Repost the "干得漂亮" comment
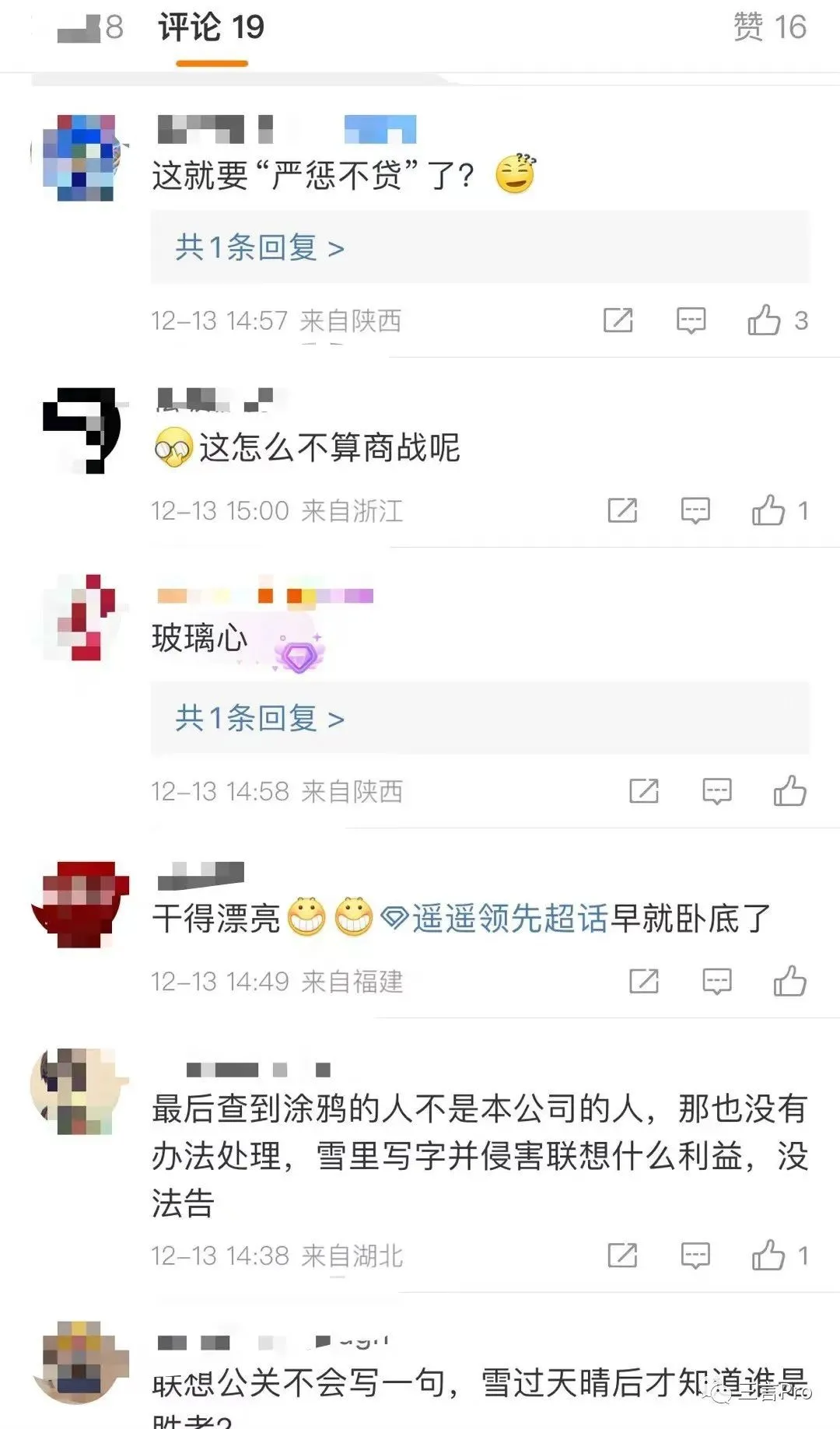 (644, 981)
